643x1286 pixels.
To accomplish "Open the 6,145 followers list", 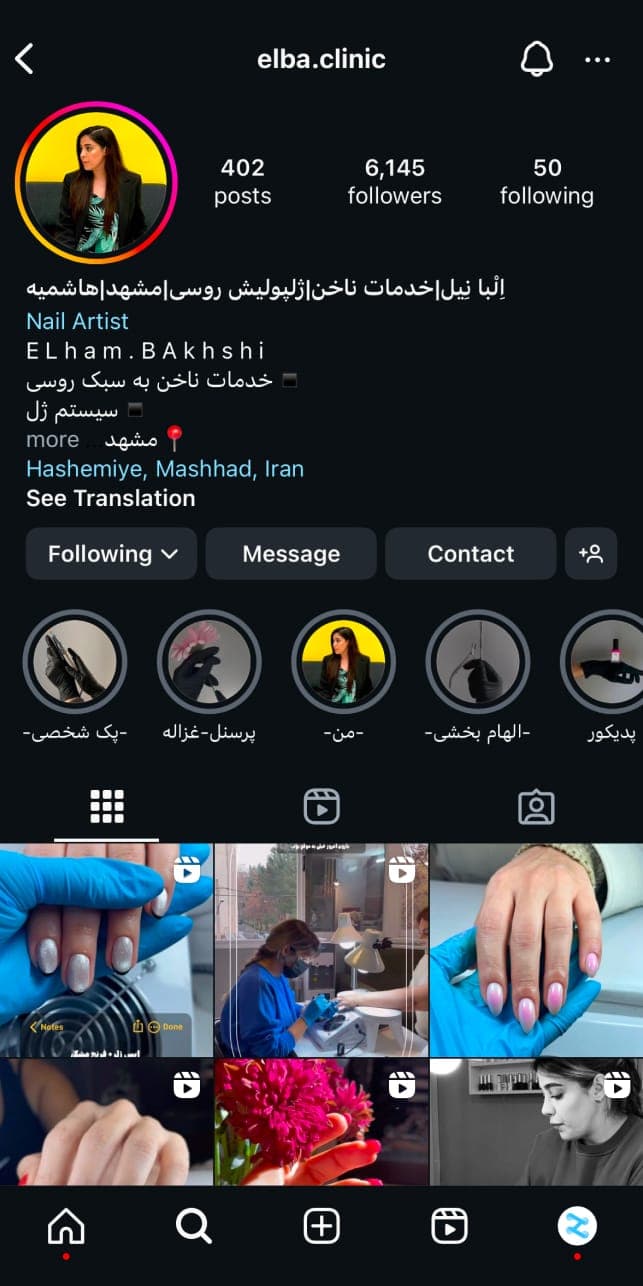I will (395, 181).
